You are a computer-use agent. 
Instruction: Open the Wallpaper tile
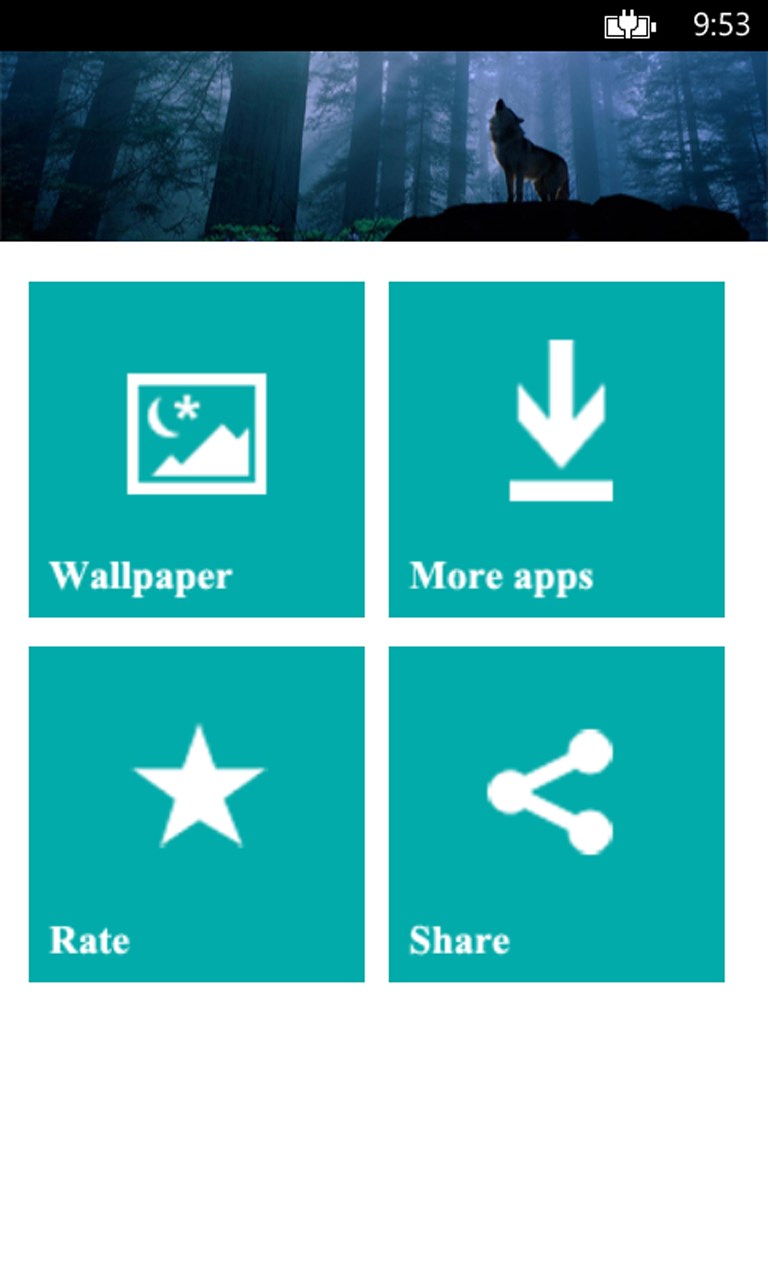click(196, 449)
